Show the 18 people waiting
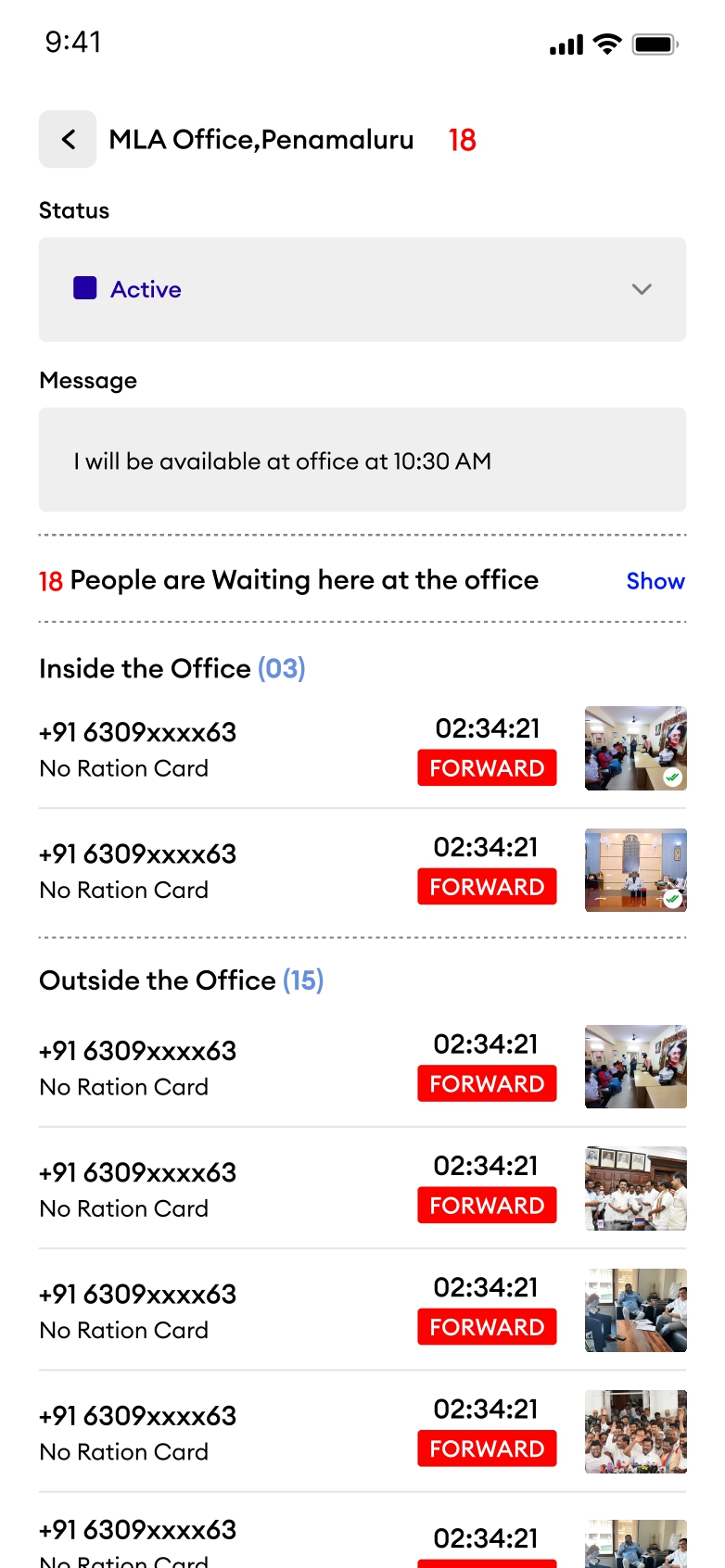 pos(655,581)
